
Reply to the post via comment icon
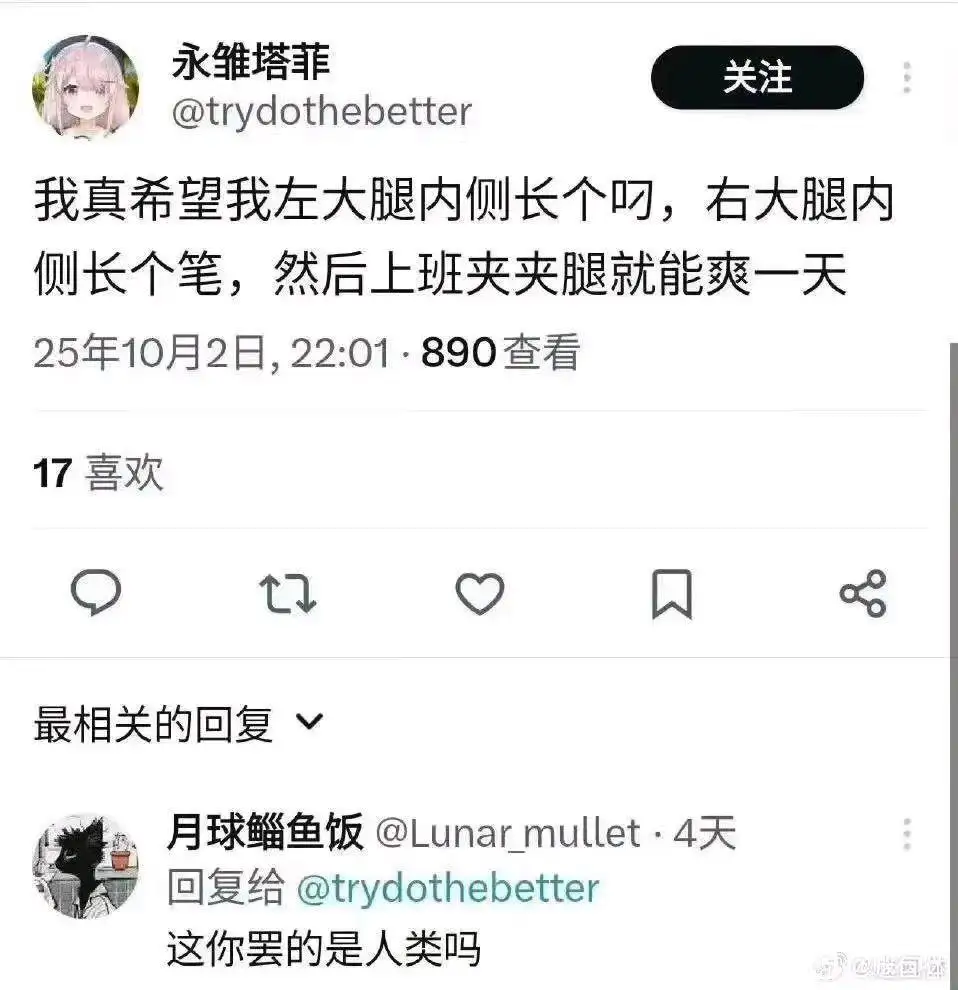coord(96,592)
